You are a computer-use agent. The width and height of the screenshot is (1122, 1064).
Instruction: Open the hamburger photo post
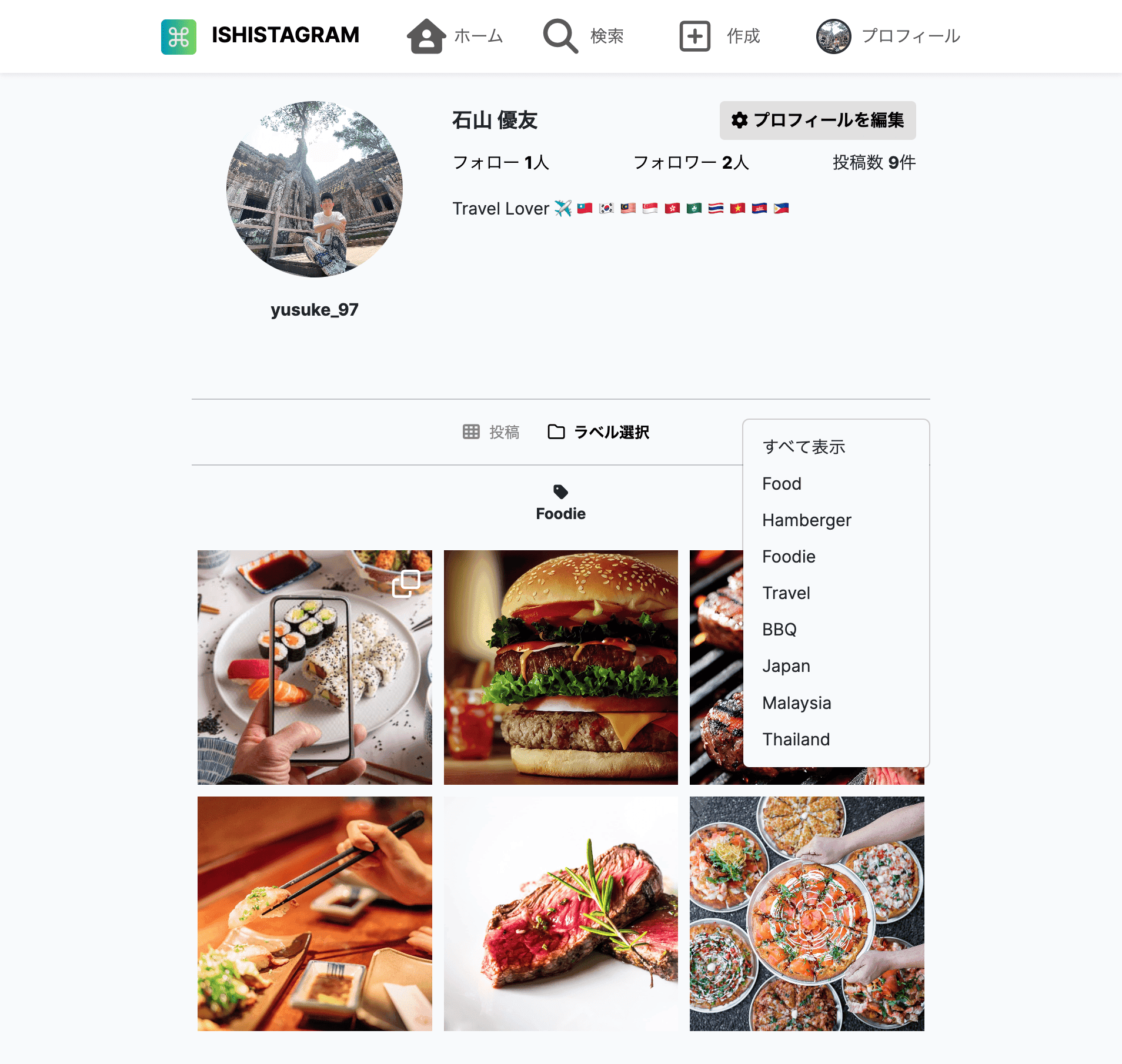pyautogui.click(x=560, y=667)
